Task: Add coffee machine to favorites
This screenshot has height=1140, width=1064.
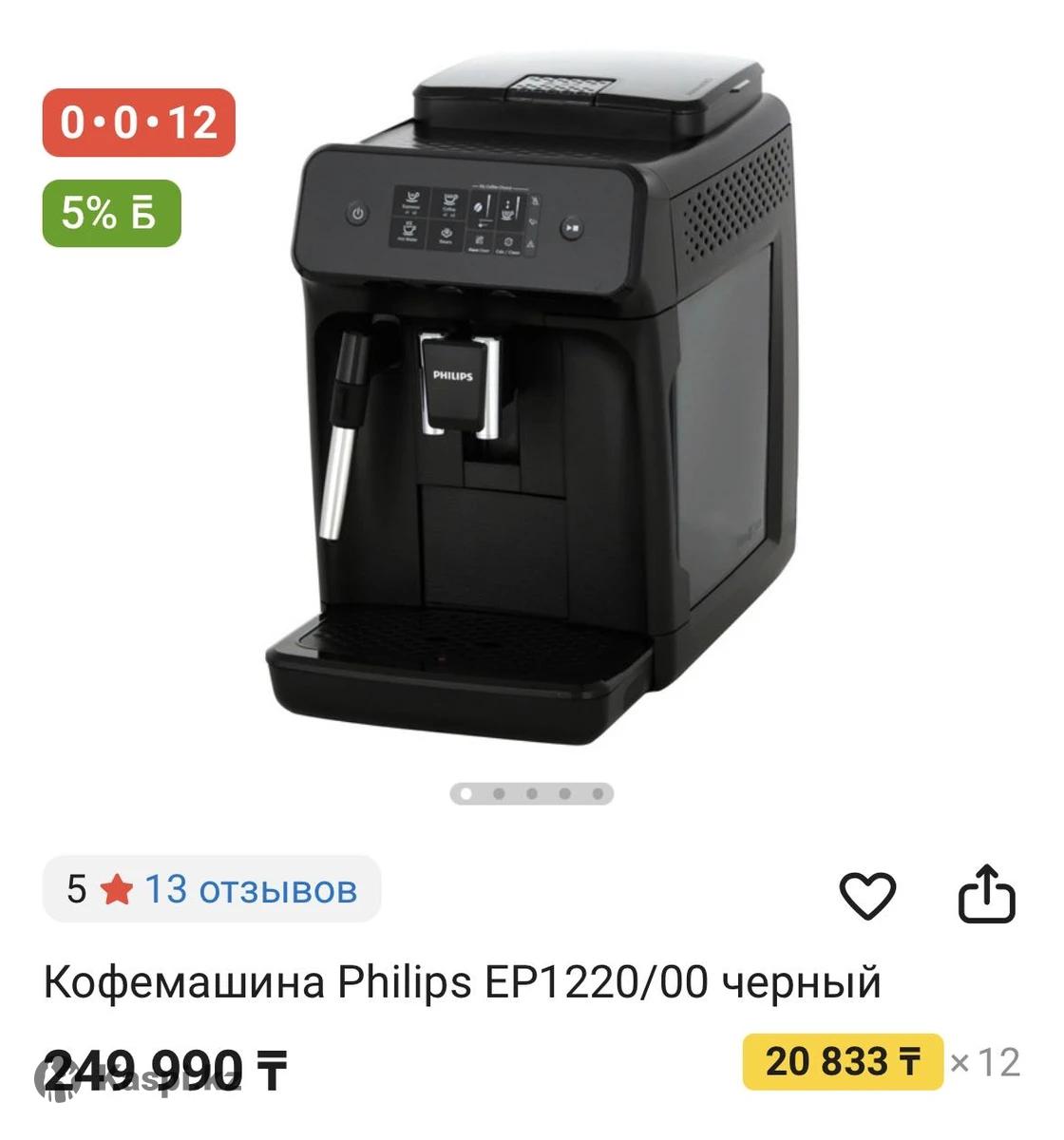Action: point(867,894)
